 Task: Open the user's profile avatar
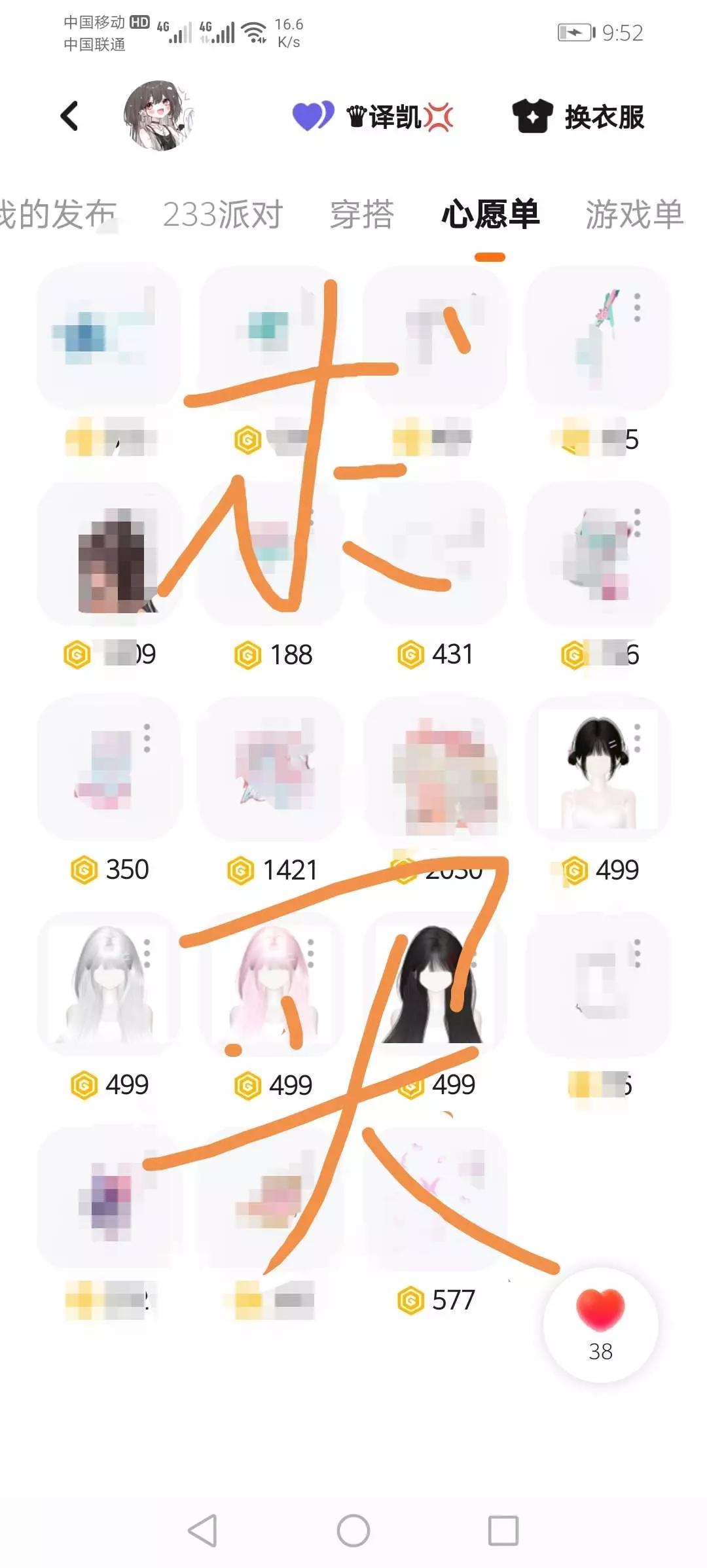point(160,116)
